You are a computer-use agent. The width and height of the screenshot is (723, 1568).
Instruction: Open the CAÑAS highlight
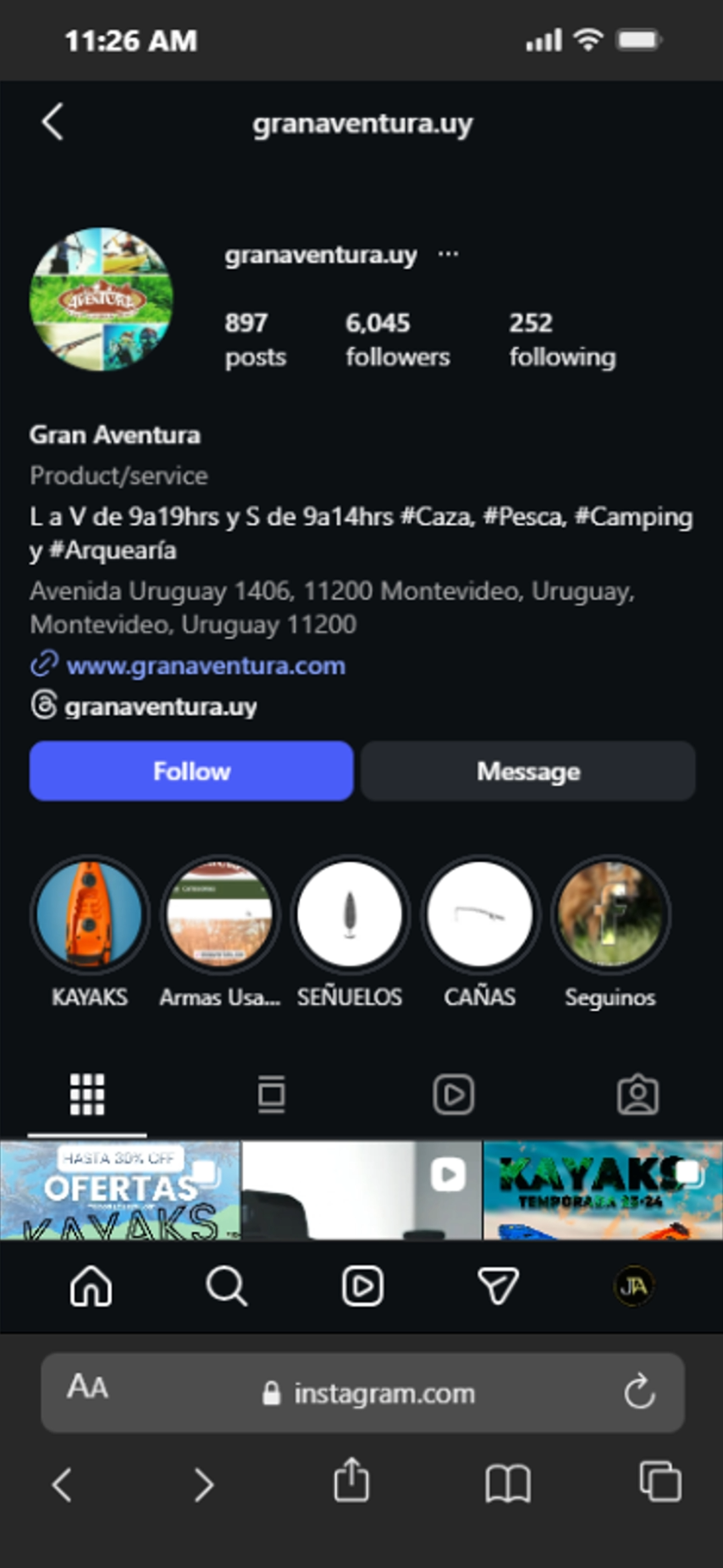click(480, 914)
